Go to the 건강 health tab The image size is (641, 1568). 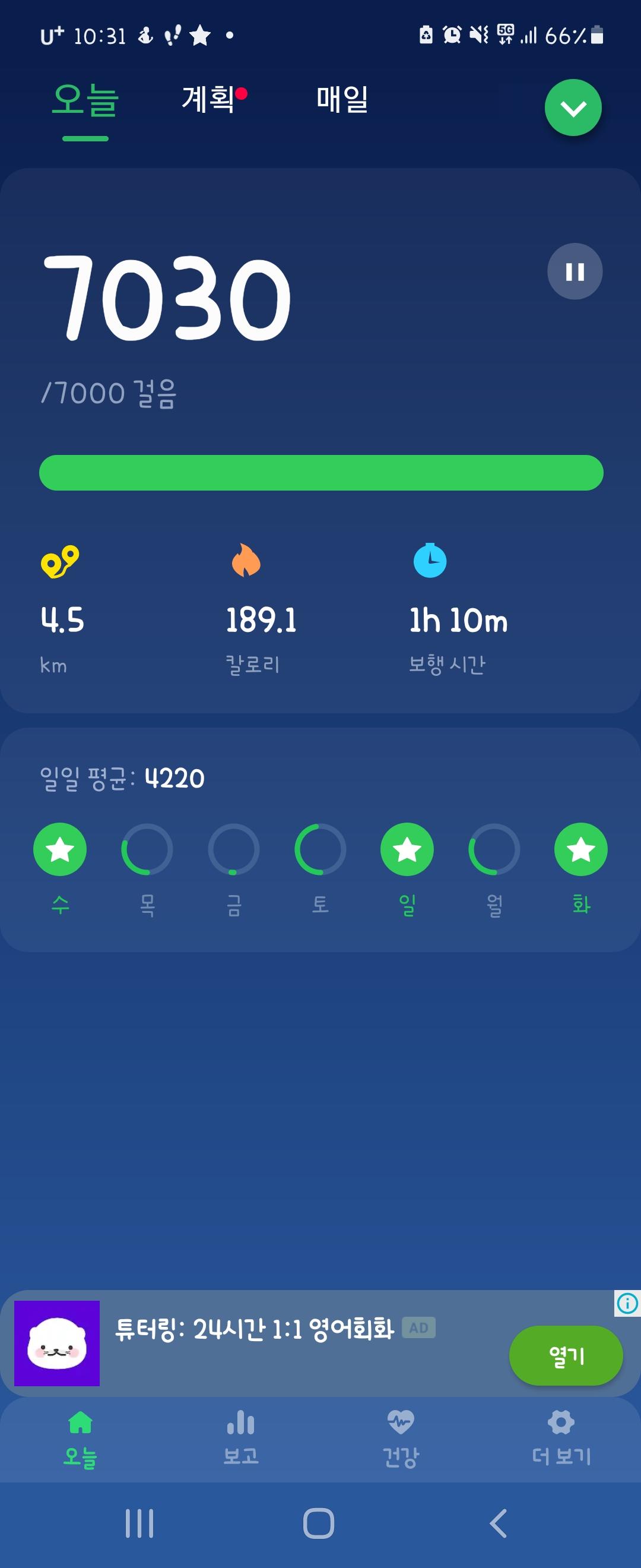pos(401,1438)
